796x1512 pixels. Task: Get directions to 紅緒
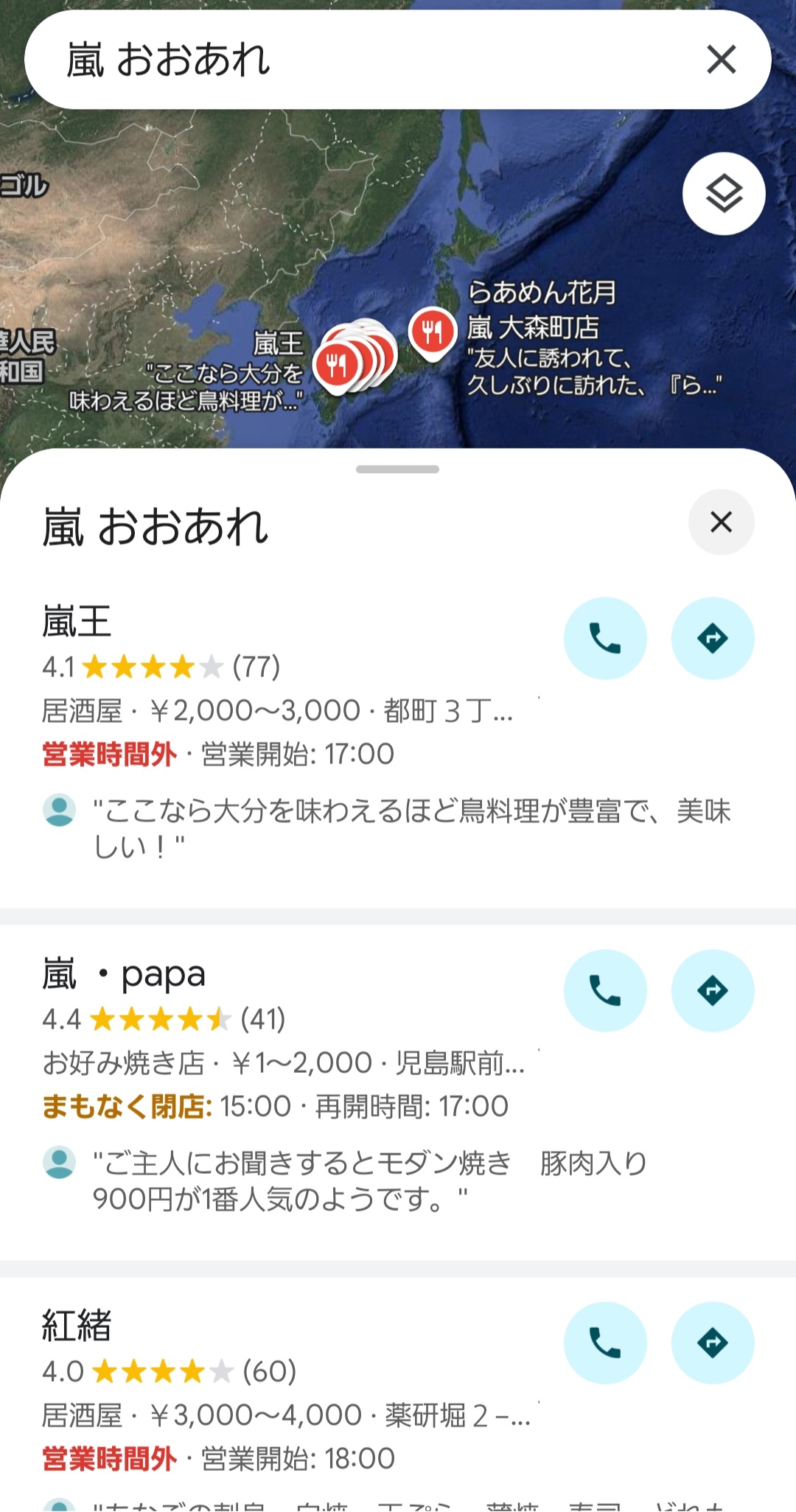click(x=712, y=1343)
